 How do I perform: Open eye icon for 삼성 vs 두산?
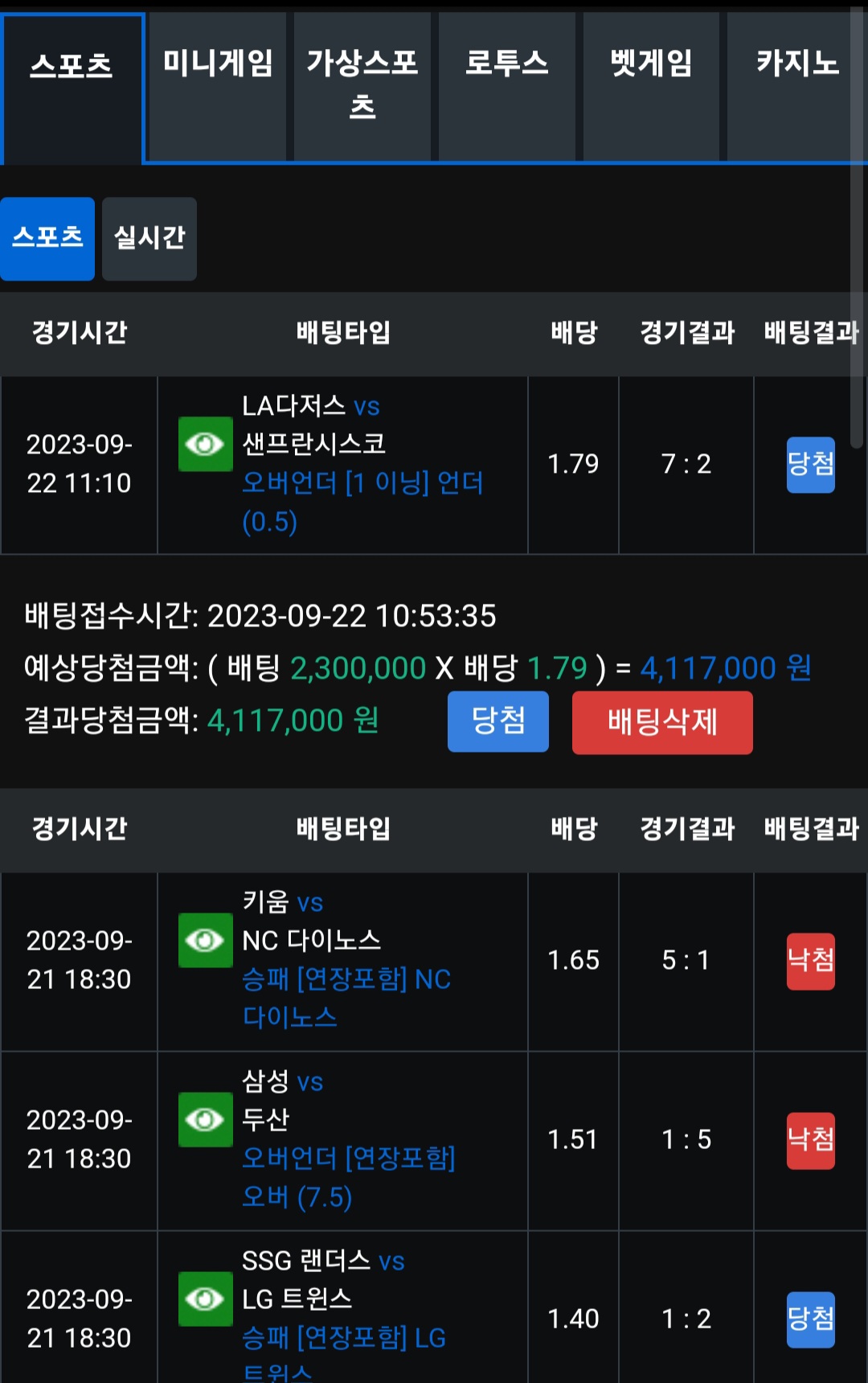(x=205, y=1119)
